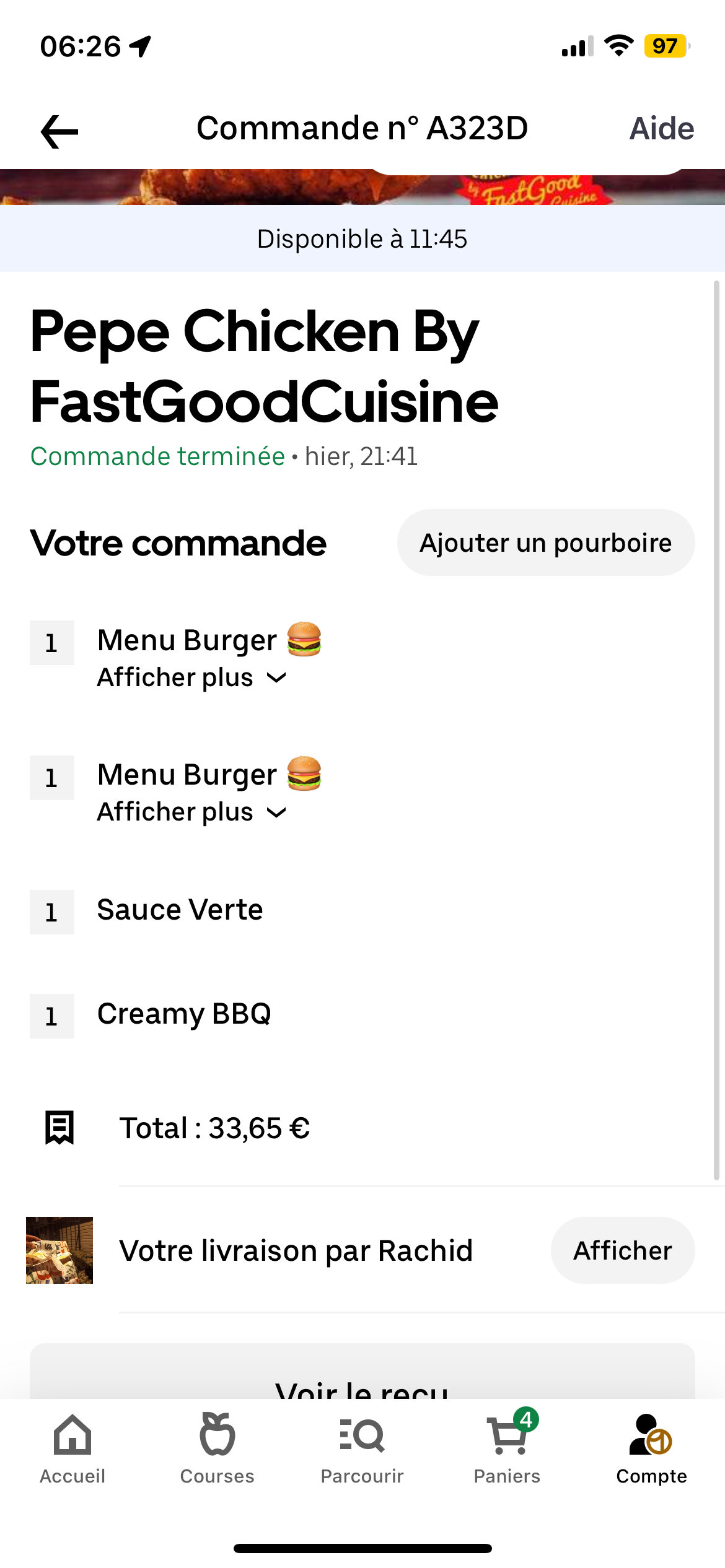Go back using the arrow icon
The height and width of the screenshot is (1568, 725).
[59, 131]
